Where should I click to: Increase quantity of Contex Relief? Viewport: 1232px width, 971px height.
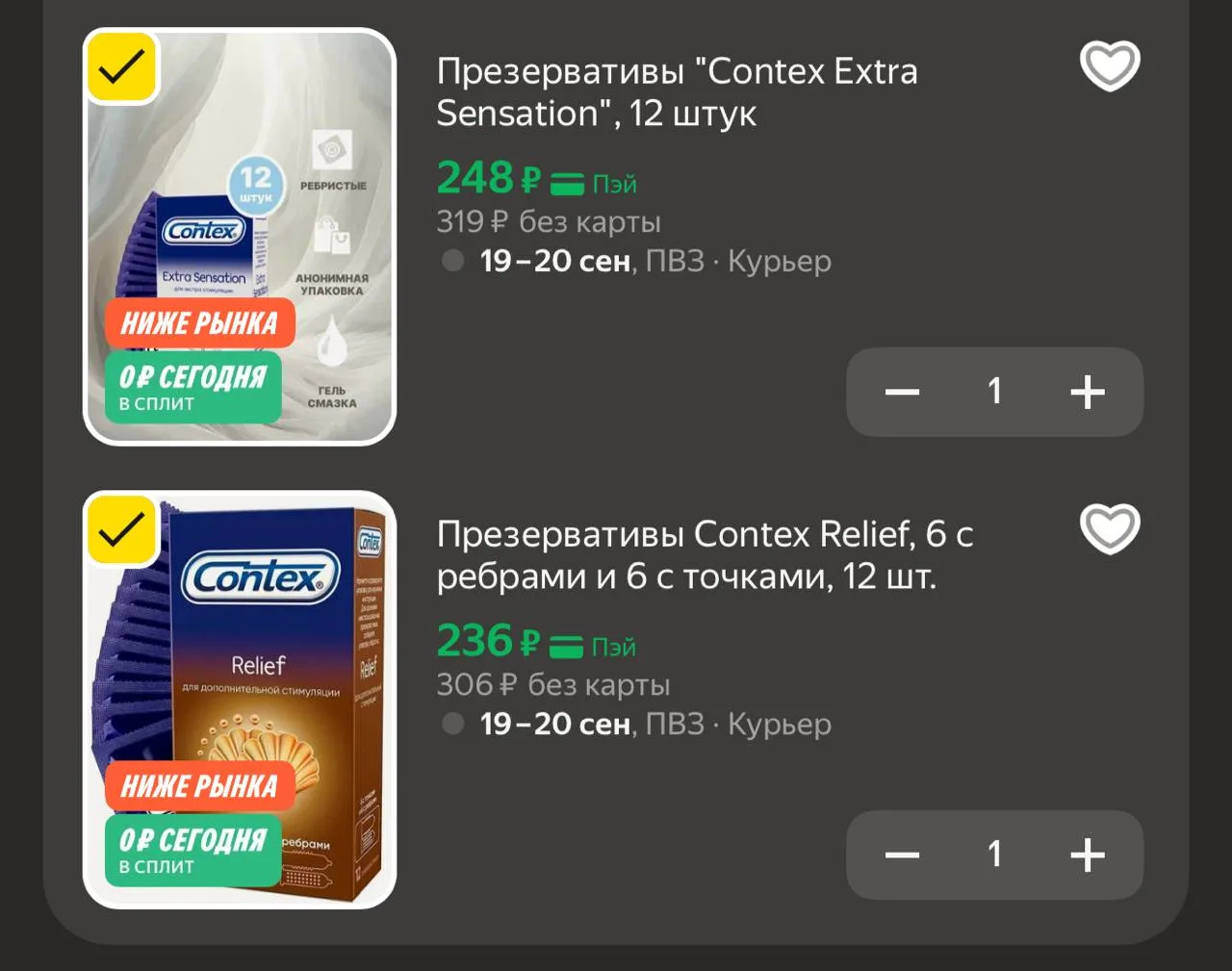[1088, 855]
